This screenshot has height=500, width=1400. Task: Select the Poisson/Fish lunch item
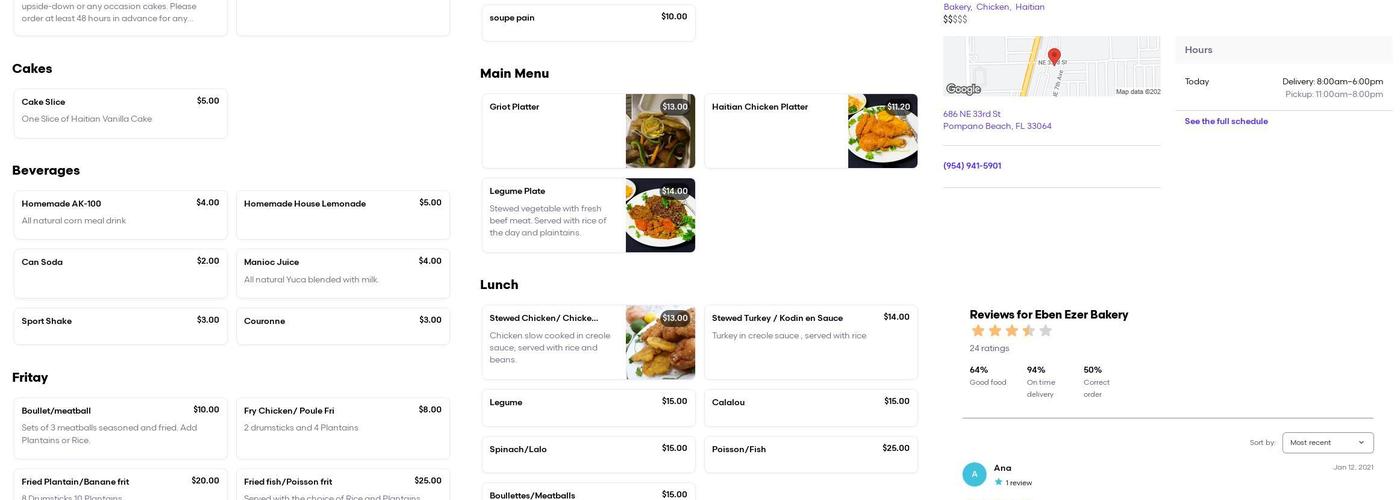pos(810,453)
